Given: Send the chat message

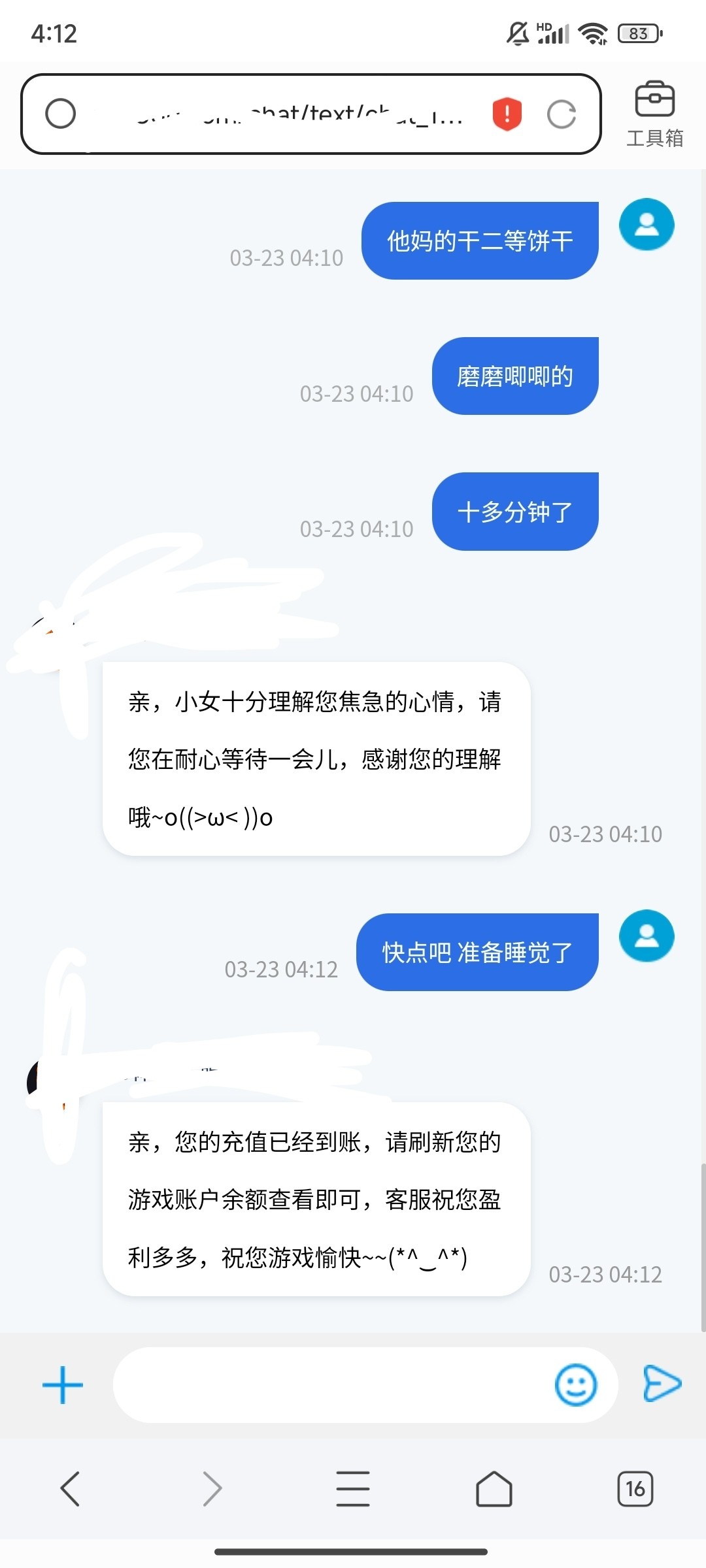Looking at the screenshot, I should click(x=662, y=1383).
